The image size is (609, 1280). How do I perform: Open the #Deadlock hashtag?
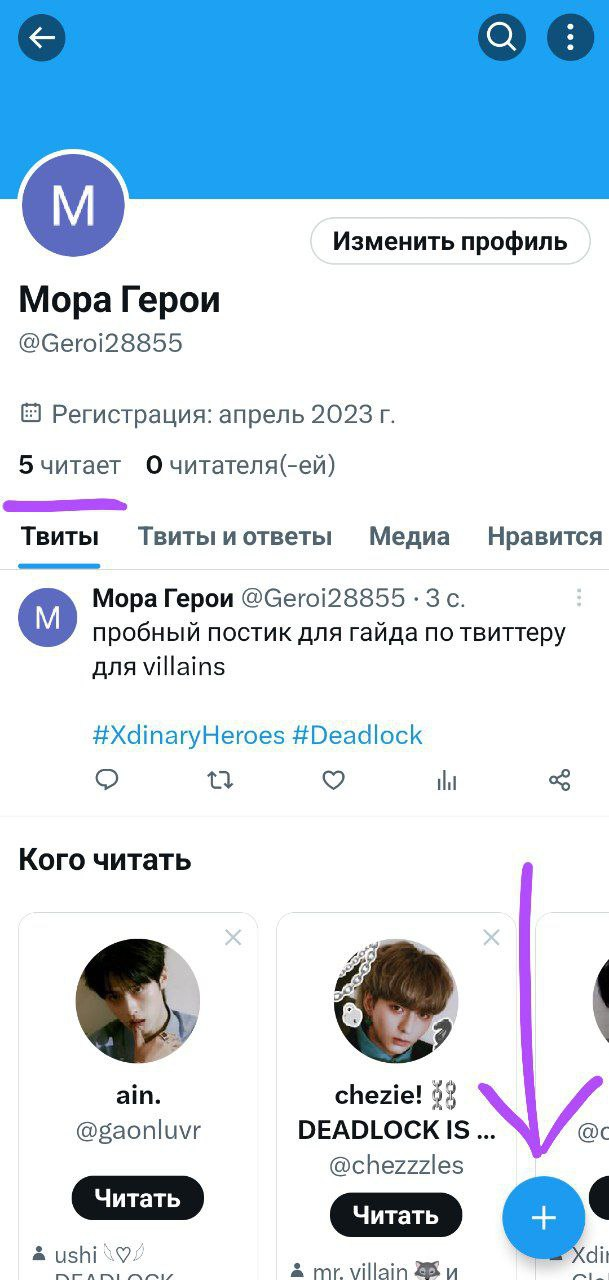click(x=357, y=736)
